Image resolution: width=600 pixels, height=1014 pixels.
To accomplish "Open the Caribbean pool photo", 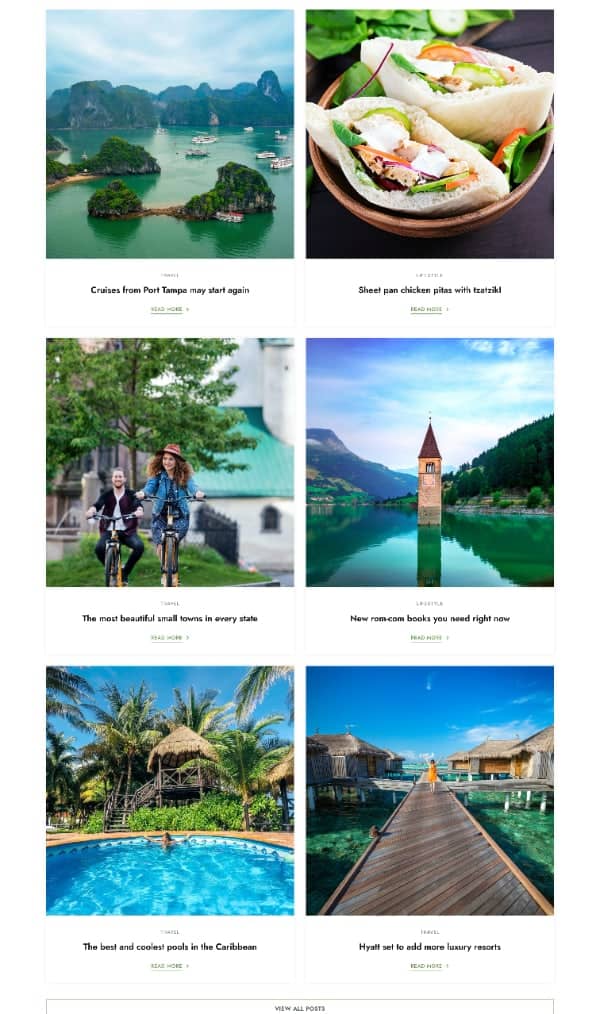I will pyautogui.click(x=170, y=790).
